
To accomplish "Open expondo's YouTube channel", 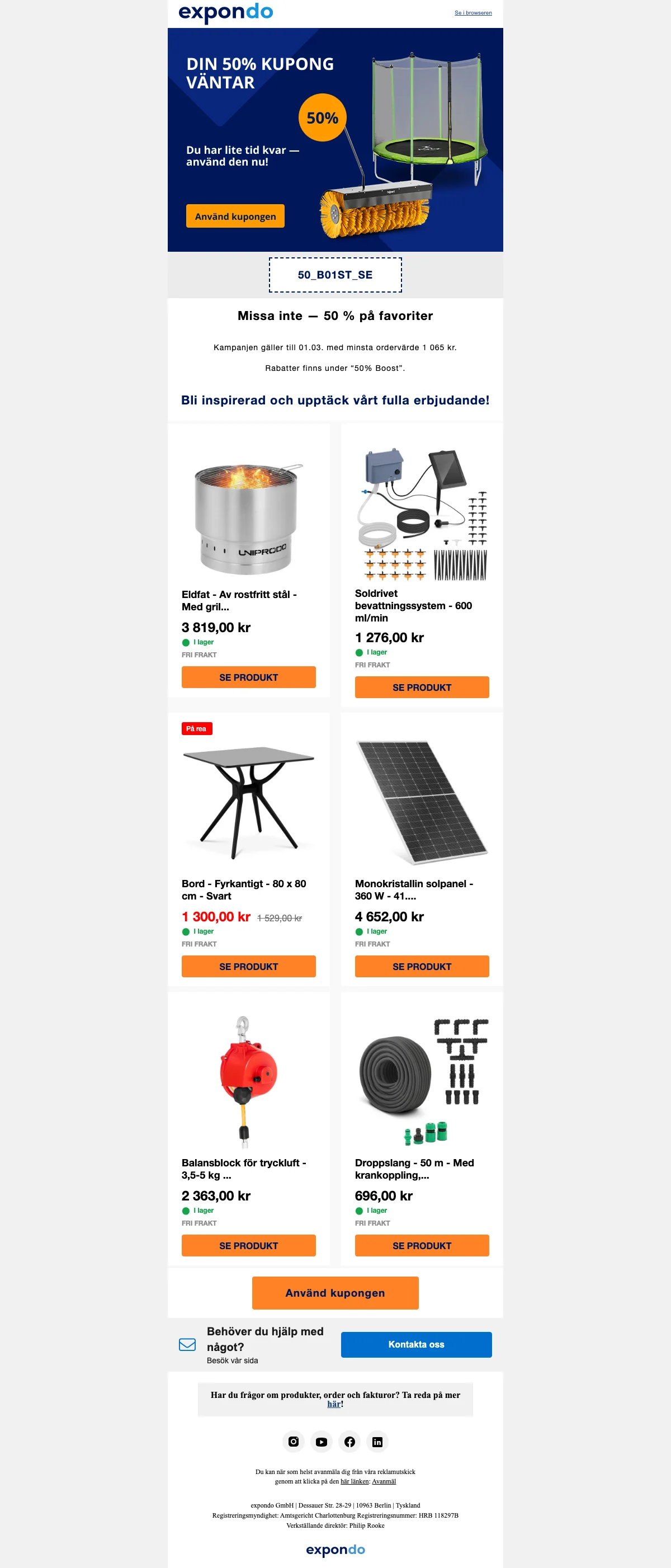I will pyautogui.click(x=321, y=1442).
